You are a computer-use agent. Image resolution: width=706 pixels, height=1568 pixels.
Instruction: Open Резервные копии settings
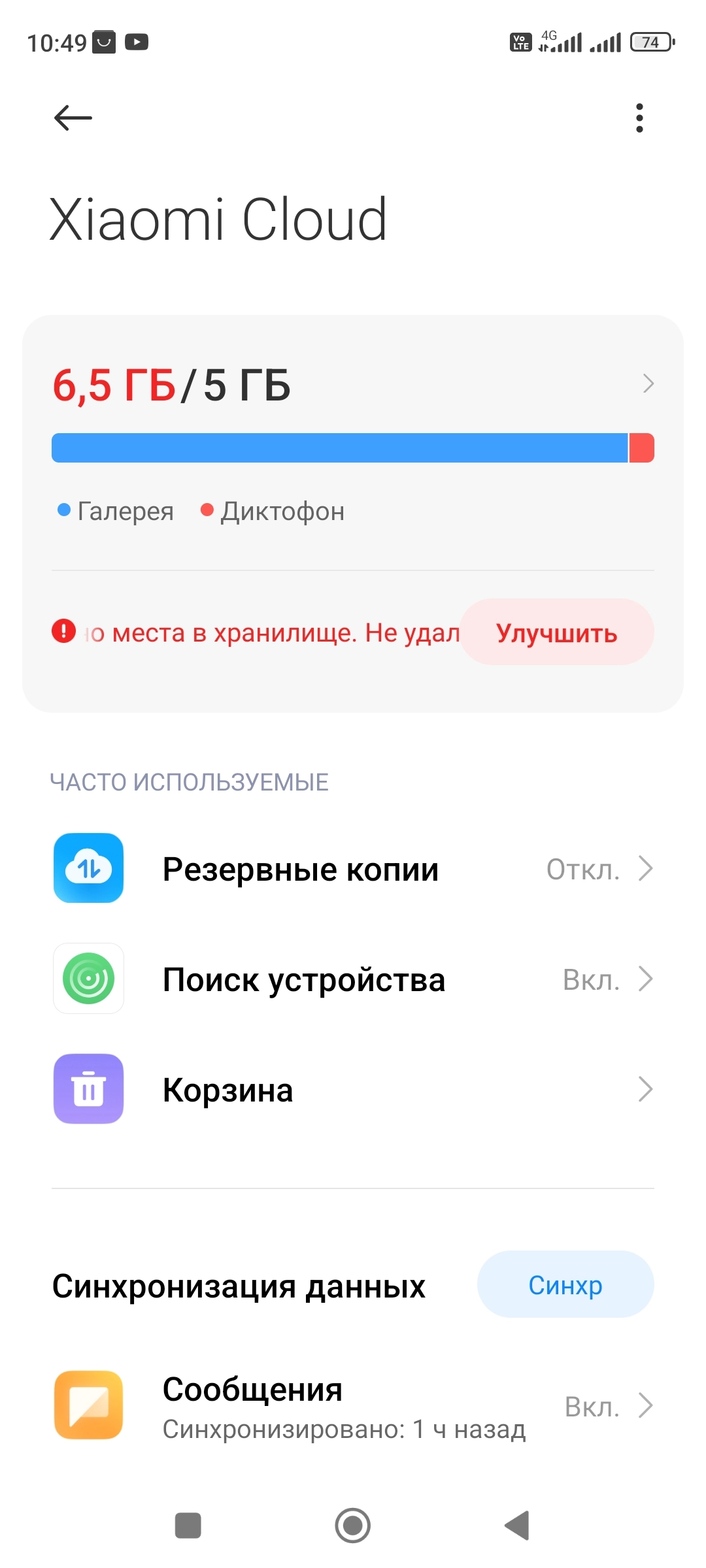click(353, 868)
